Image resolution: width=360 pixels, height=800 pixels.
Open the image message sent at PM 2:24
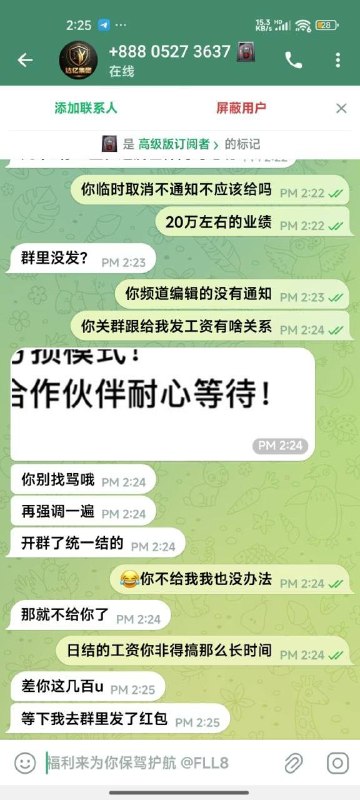point(162,404)
